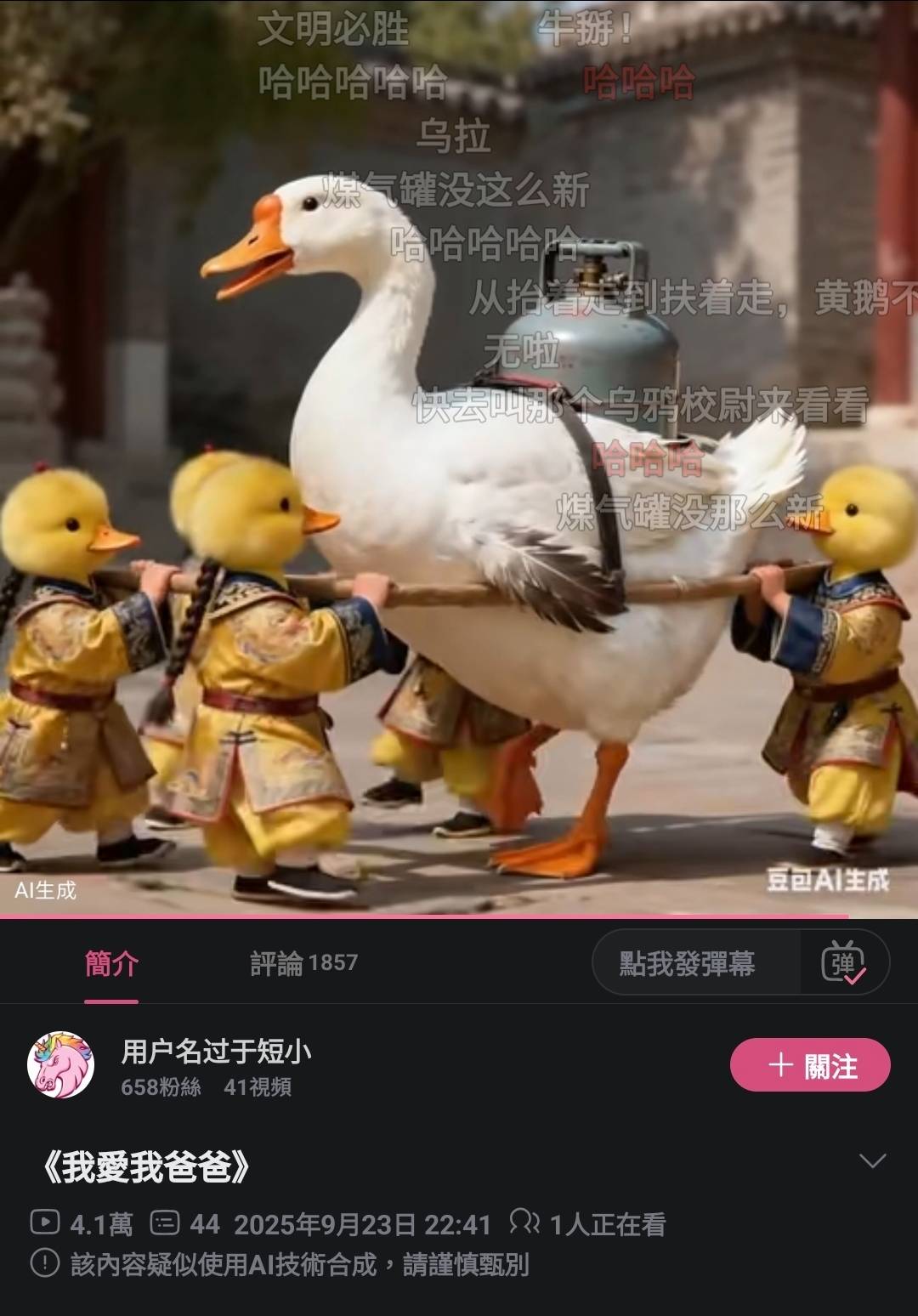Tap the 點我發彈幕 input field

tap(687, 964)
